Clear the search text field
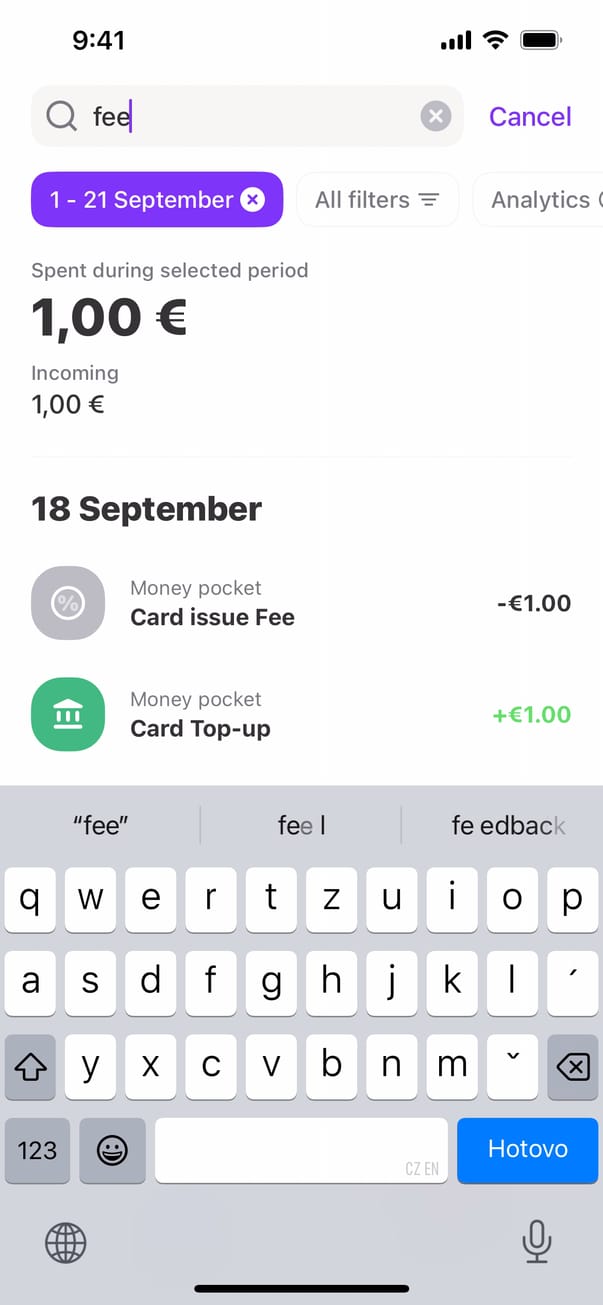Screen dimensions: 603x1305 click(435, 117)
